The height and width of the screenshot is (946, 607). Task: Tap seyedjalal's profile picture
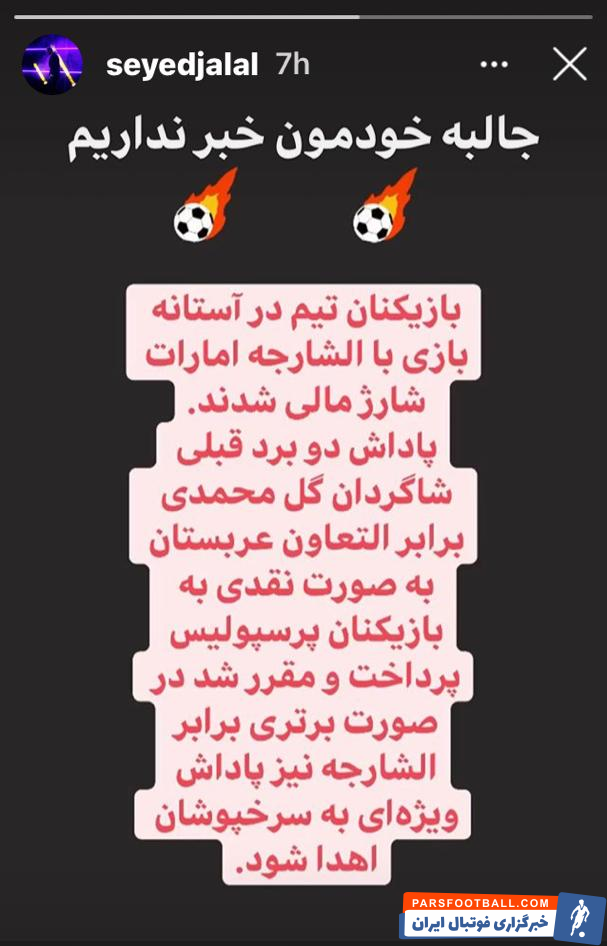pos(52,65)
